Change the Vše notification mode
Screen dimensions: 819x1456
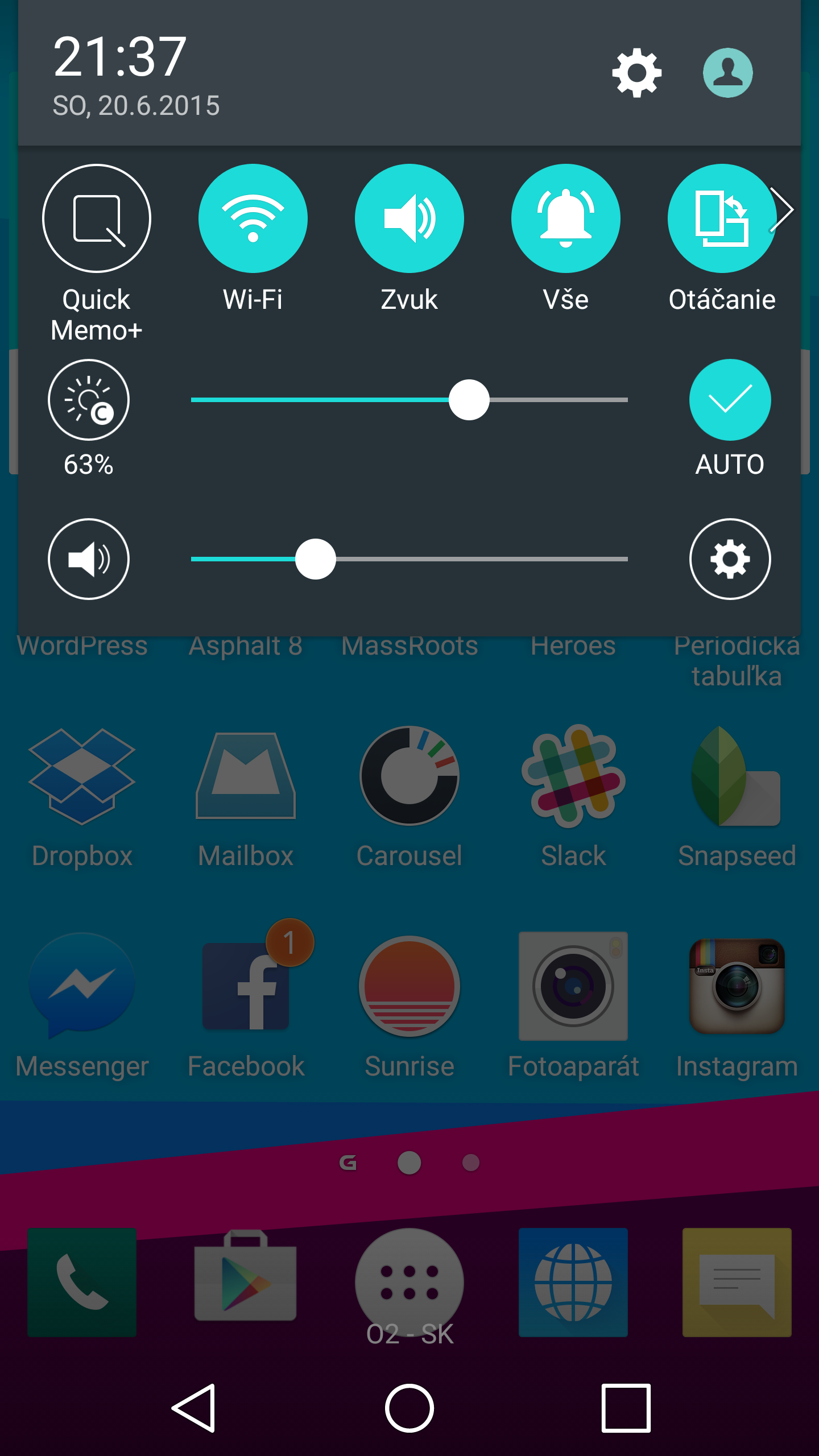click(566, 218)
